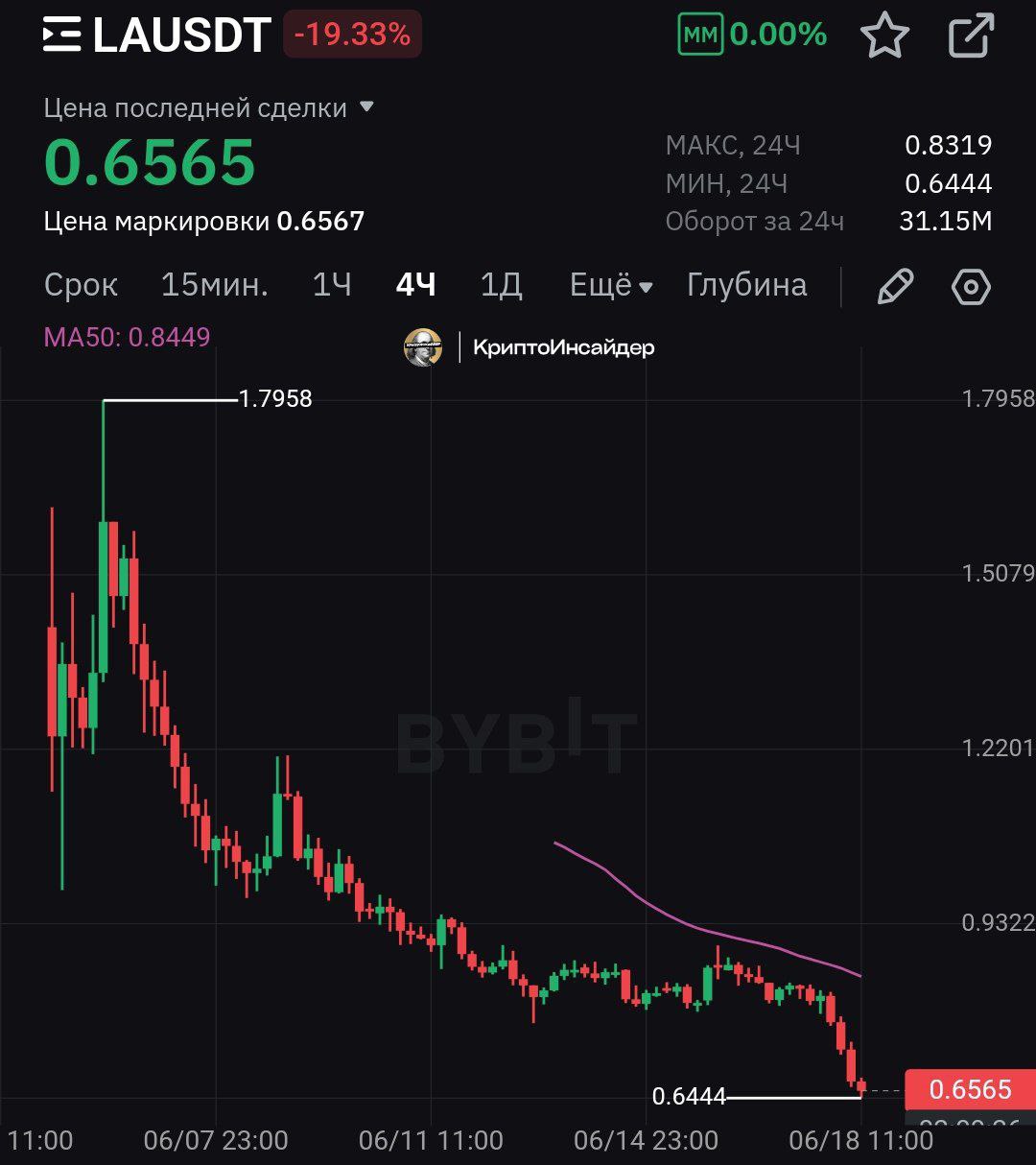This screenshot has height=1165, width=1036.
Task: Expand the Ещё timeframe options
Action: pyautogui.click(x=611, y=285)
